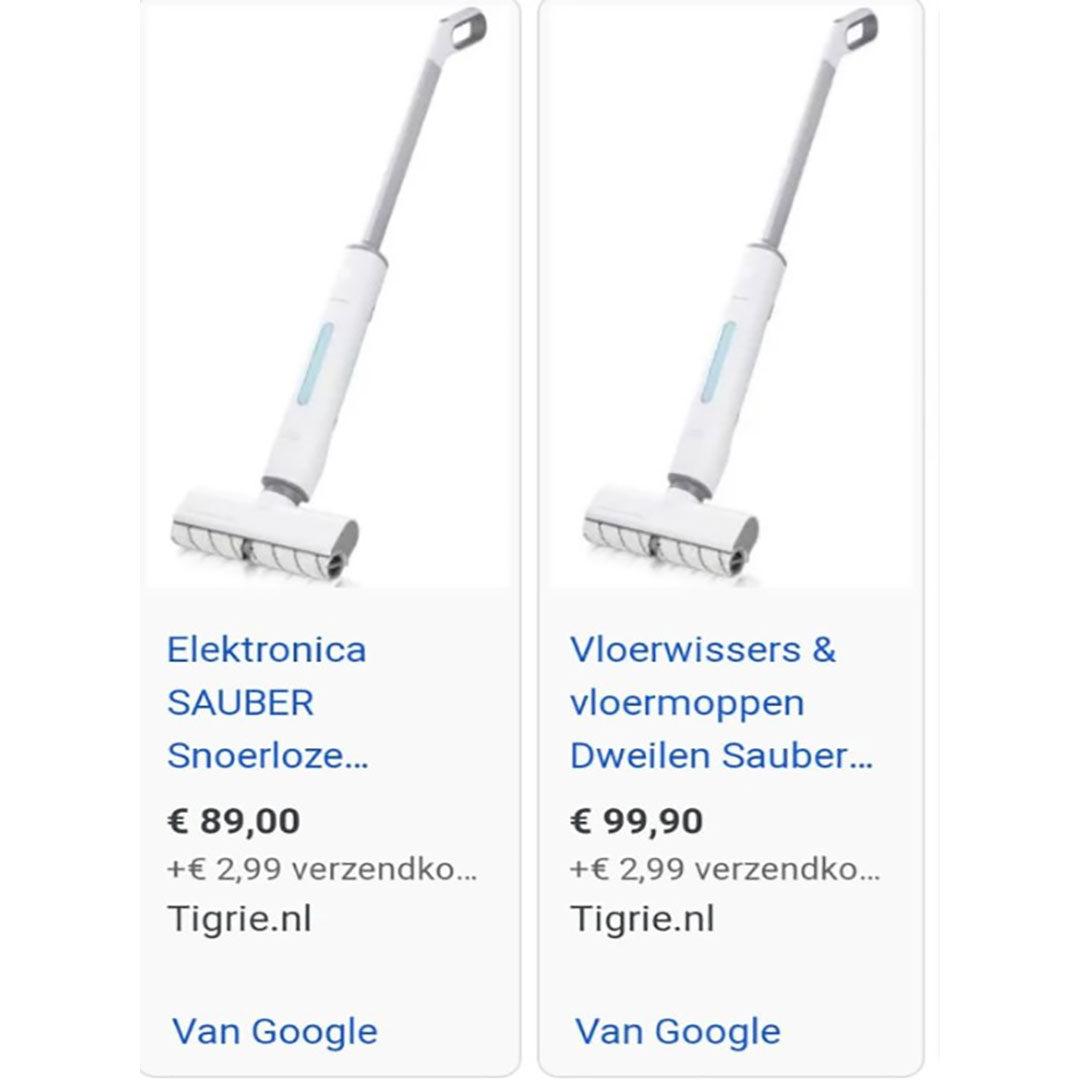Open the Elektronica SAUBER Snoerloze listing title

pos(267,702)
